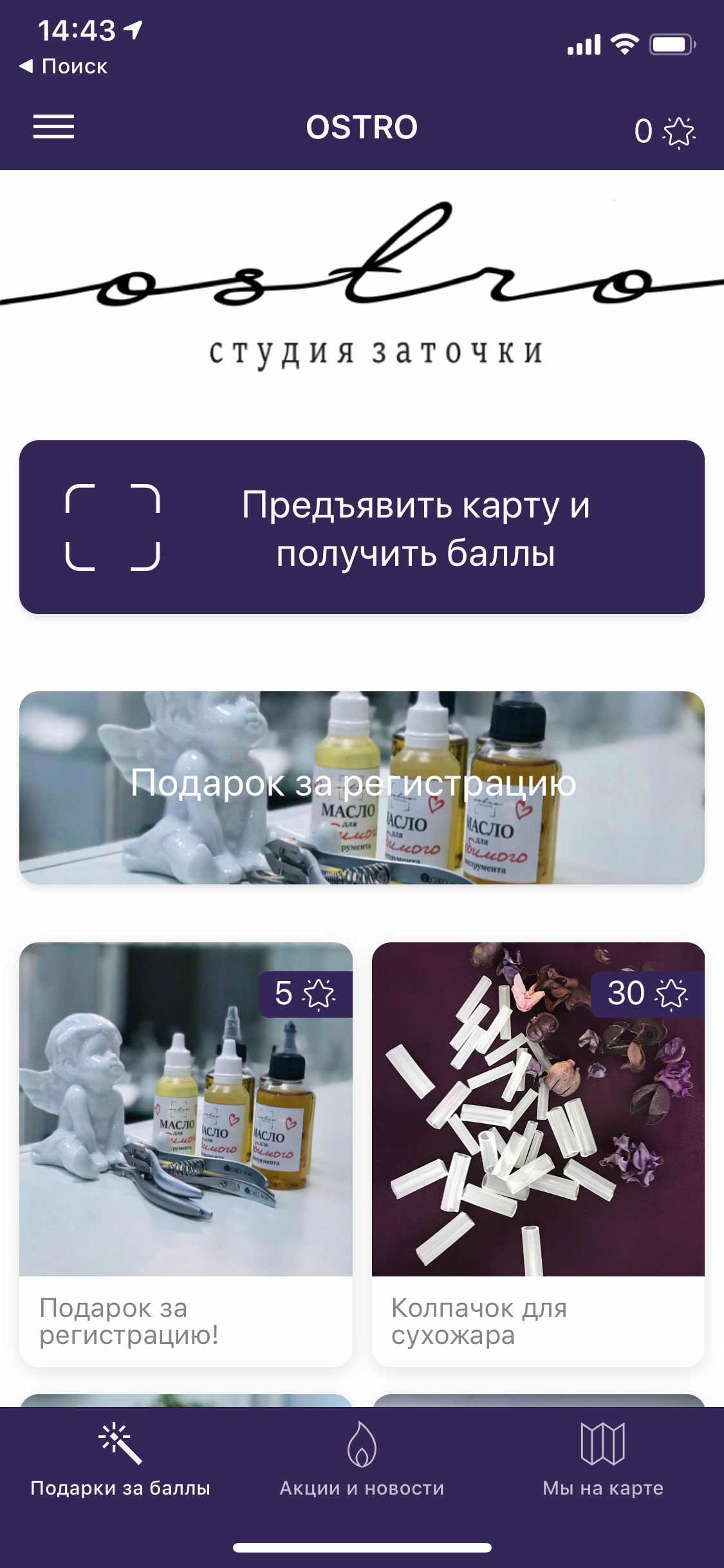Open the points balance star
This screenshot has width=724, height=1568.
tap(665, 132)
